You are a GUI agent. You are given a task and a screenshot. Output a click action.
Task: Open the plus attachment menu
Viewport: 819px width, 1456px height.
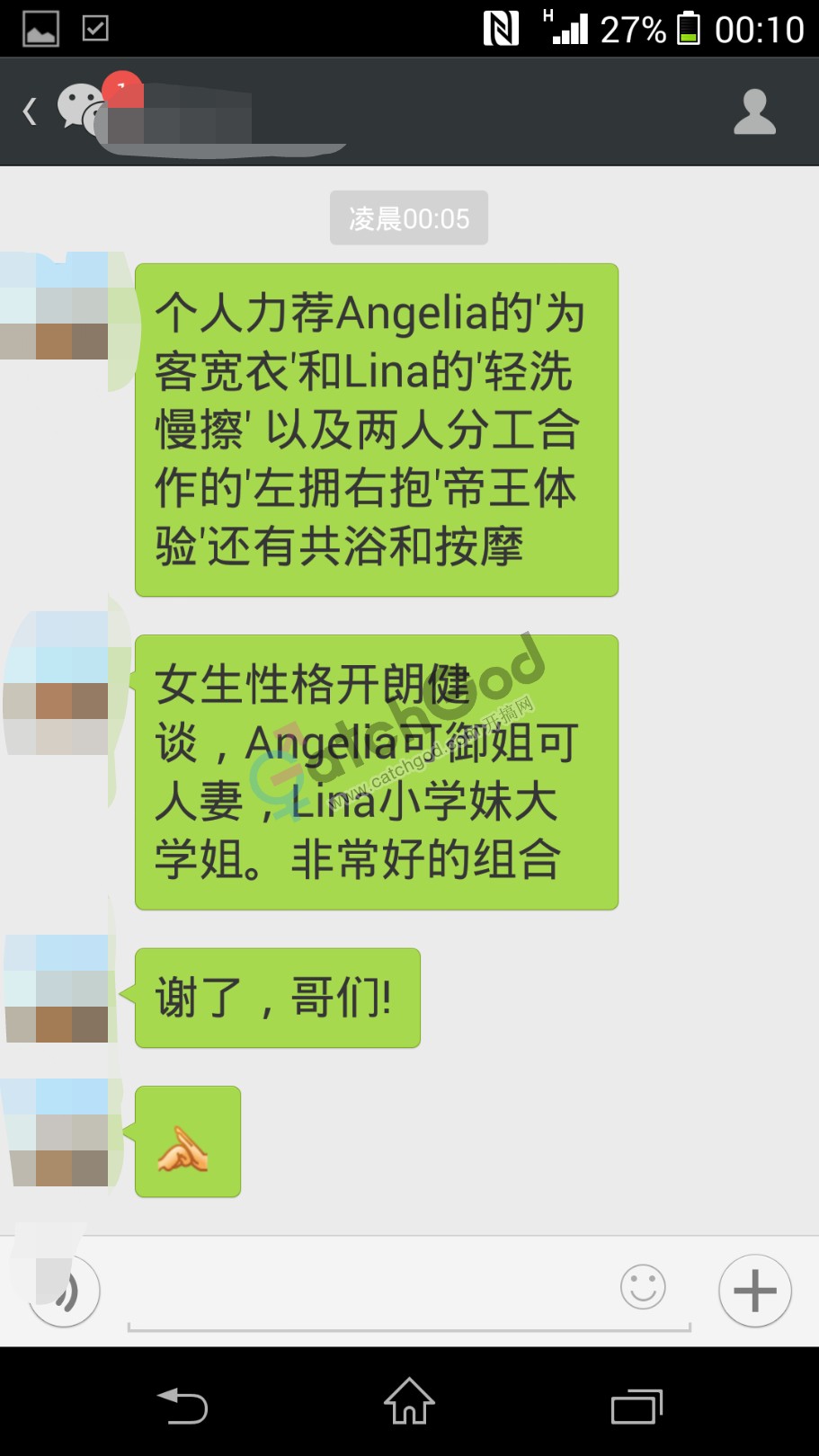click(x=754, y=1291)
